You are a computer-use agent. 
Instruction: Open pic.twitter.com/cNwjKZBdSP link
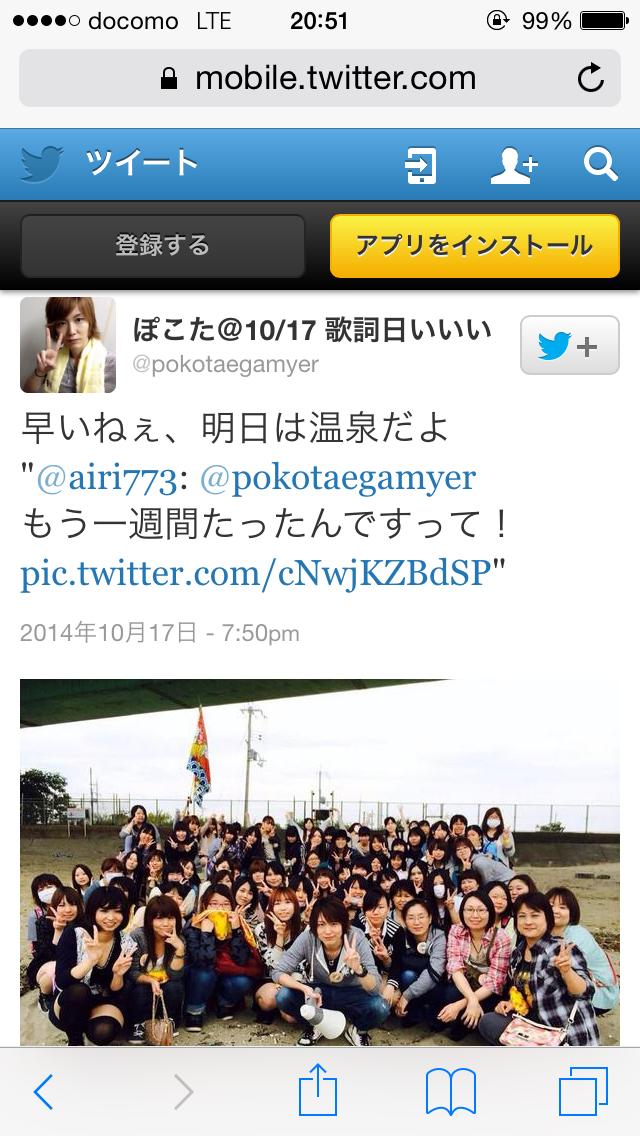(x=254, y=574)
